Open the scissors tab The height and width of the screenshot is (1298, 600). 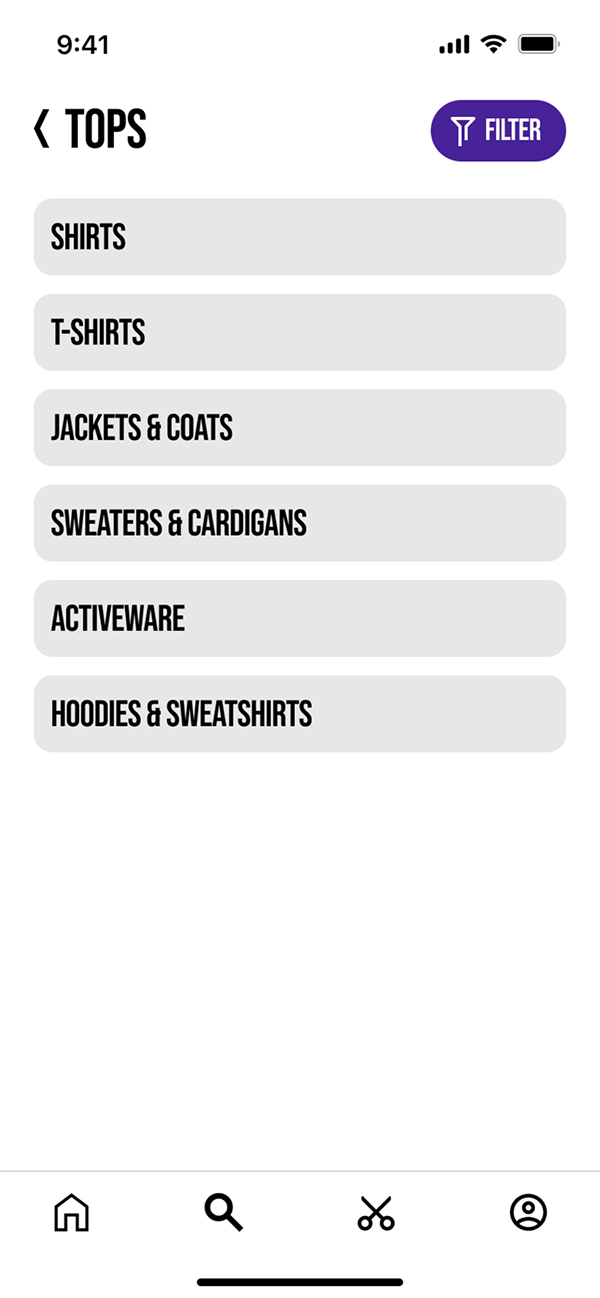pyautogui.click(x=376, y=1213)
